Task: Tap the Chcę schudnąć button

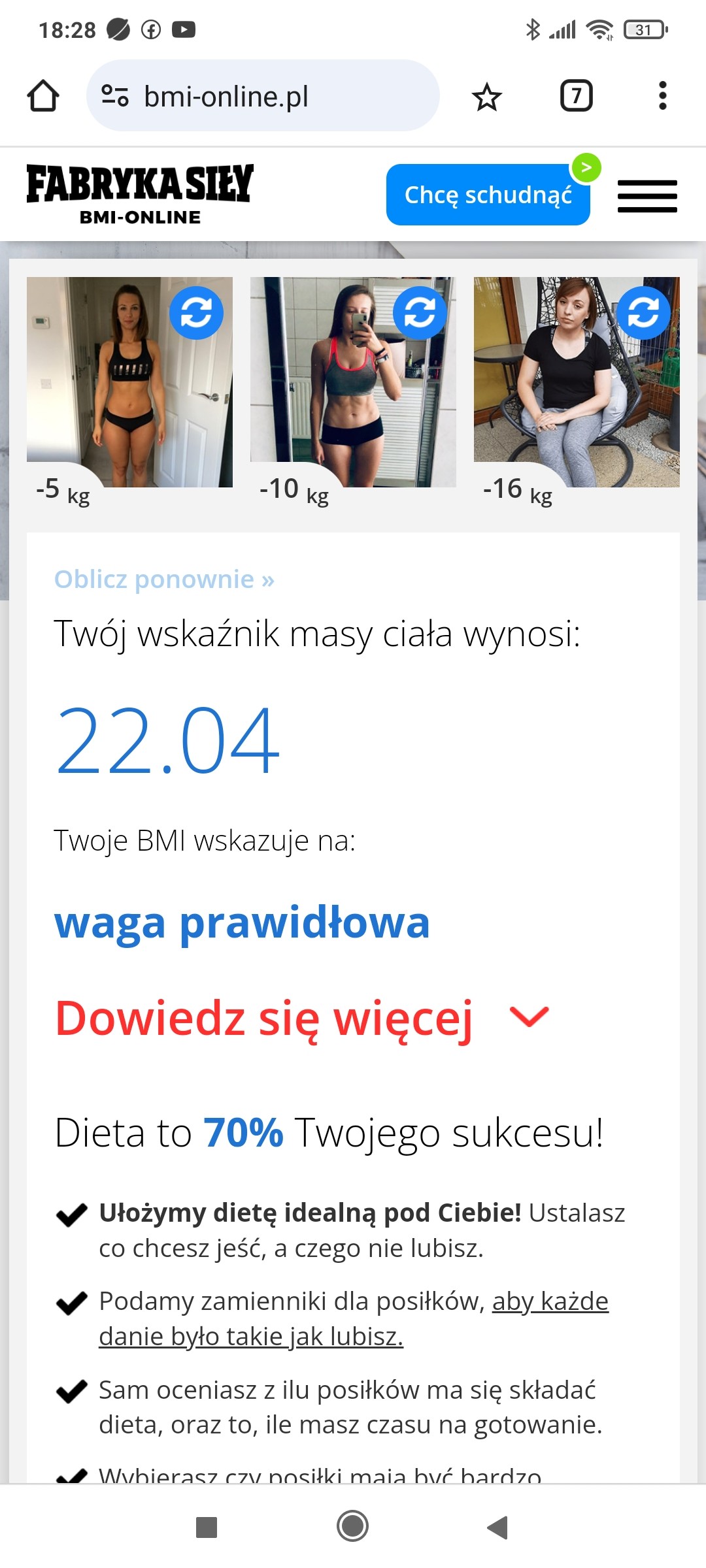Action: 488,195
